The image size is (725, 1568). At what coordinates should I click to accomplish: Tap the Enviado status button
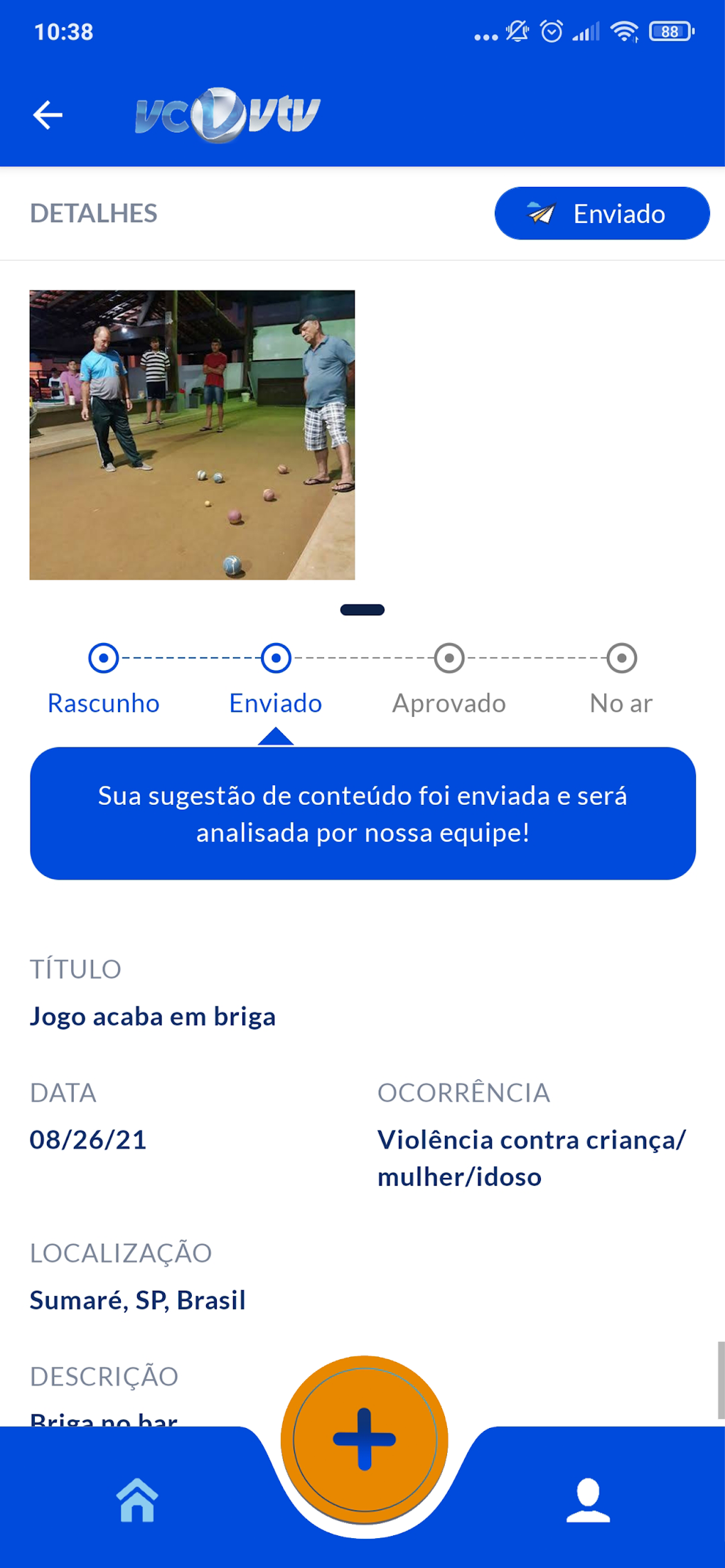pyautogui.click(x=601, y=213)
